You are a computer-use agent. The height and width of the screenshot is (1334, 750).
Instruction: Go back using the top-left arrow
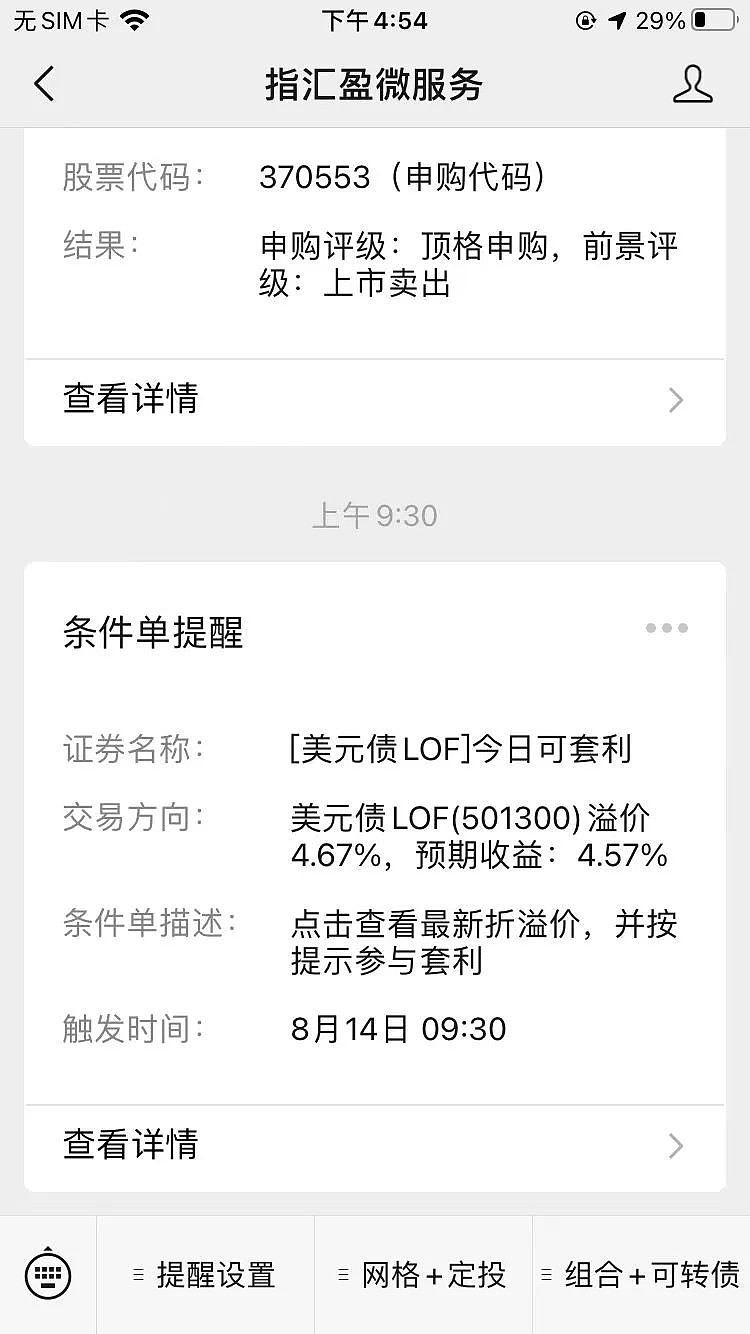coord(44,84)
